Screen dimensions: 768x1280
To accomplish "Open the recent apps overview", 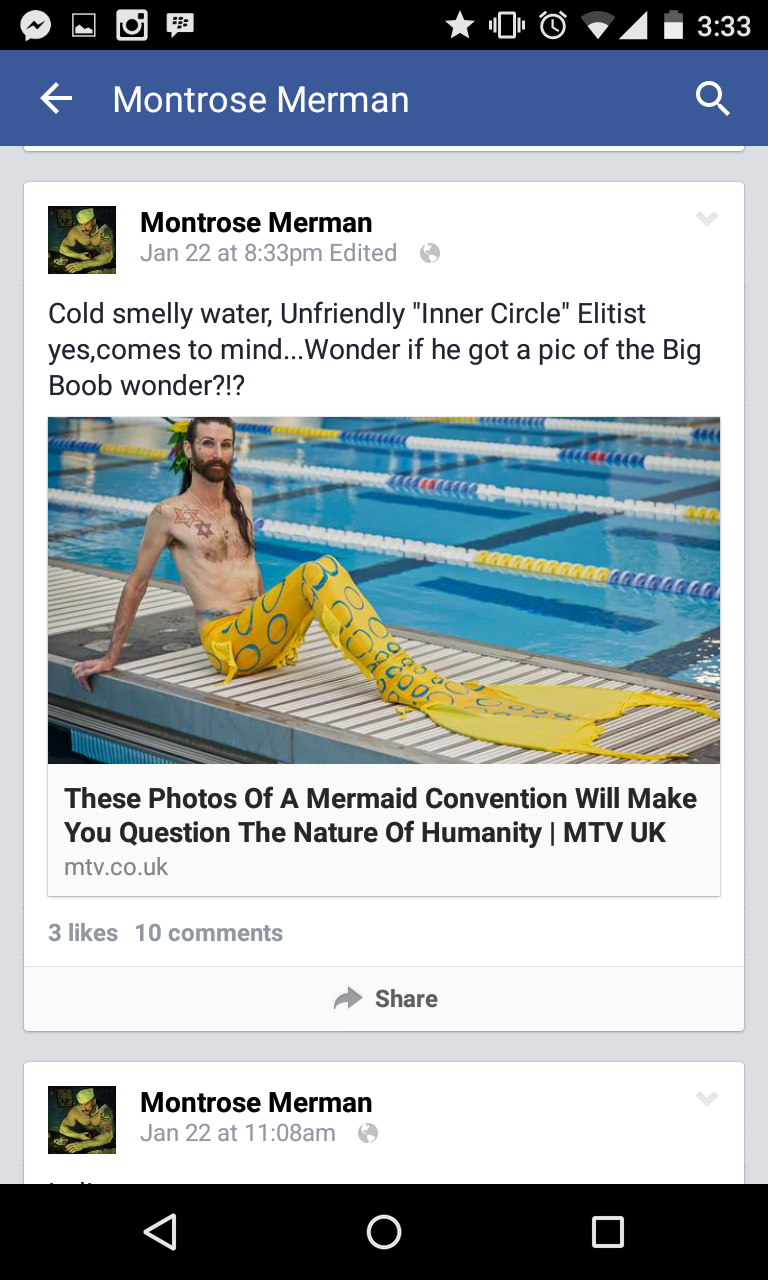I will pos(607,1232).
